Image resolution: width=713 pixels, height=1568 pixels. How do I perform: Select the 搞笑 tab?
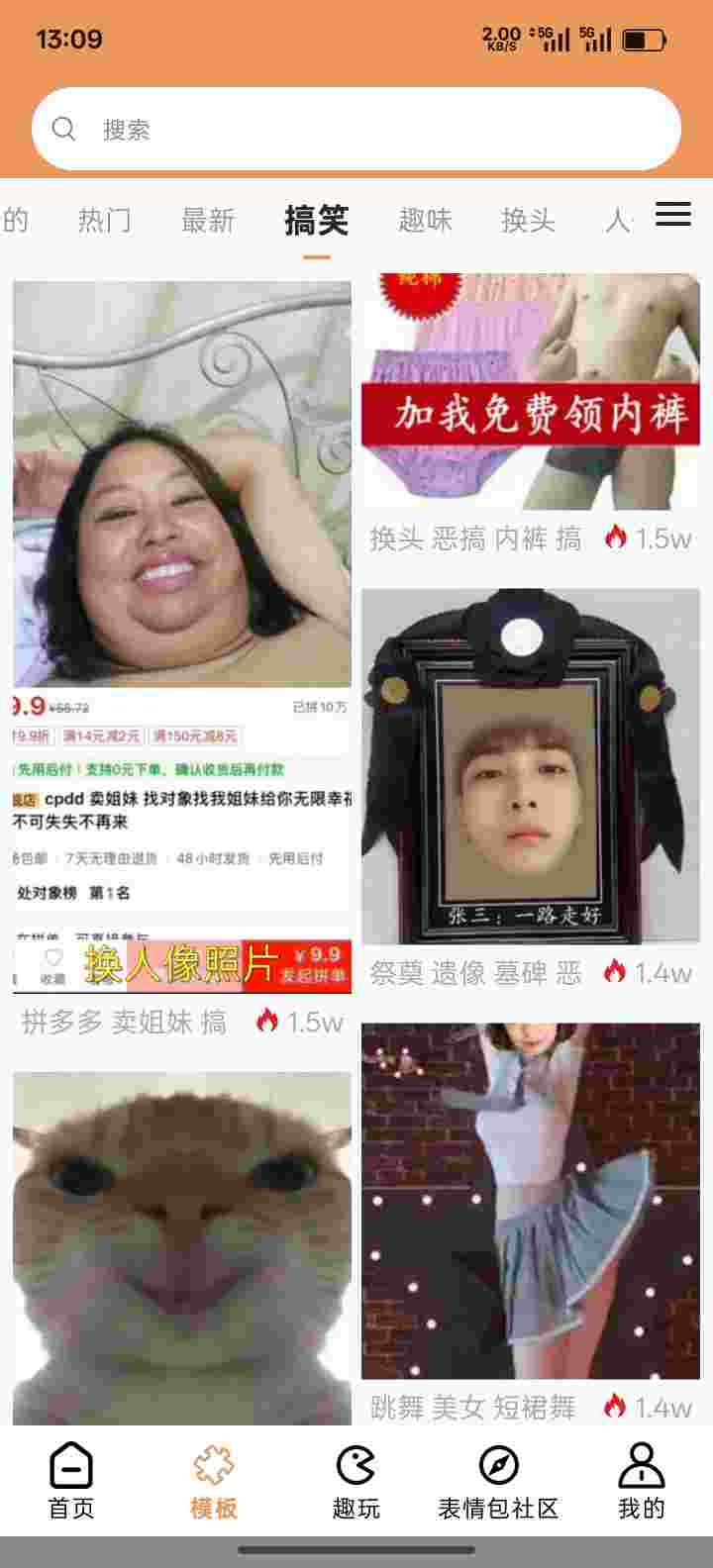pos(316,220)
